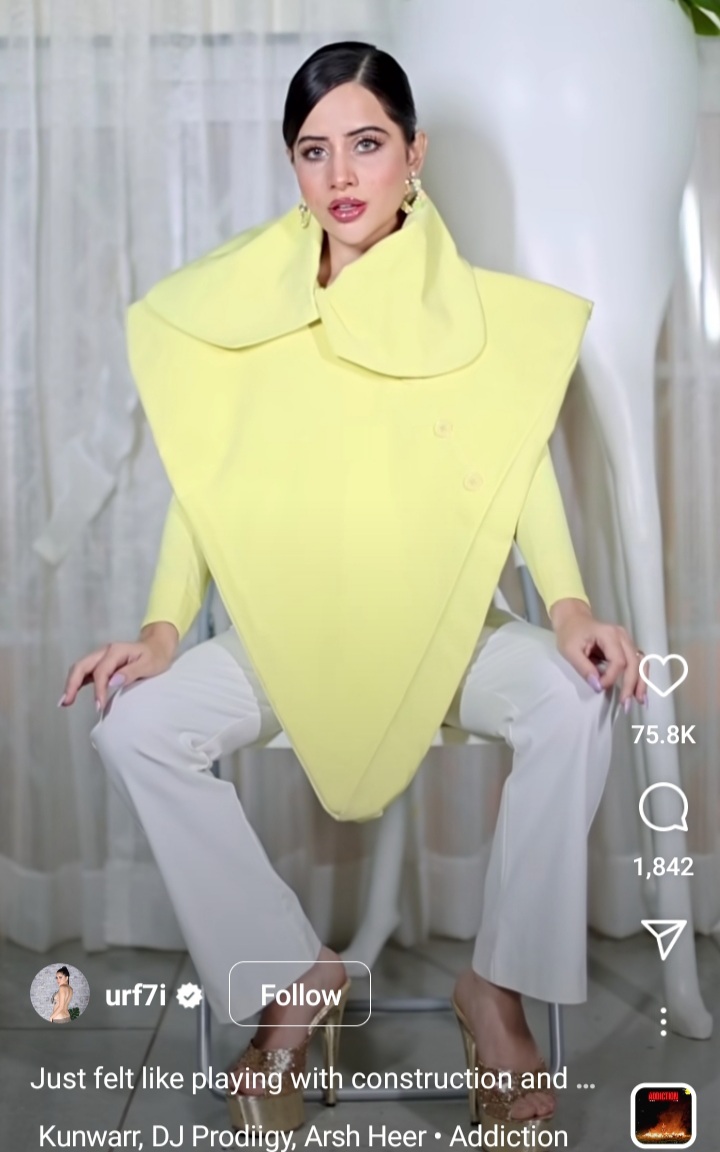The height and width of the screenshot is (1152, 720).
Task: Open the Addiction audio track page
Action: (x=302, y=1136)
